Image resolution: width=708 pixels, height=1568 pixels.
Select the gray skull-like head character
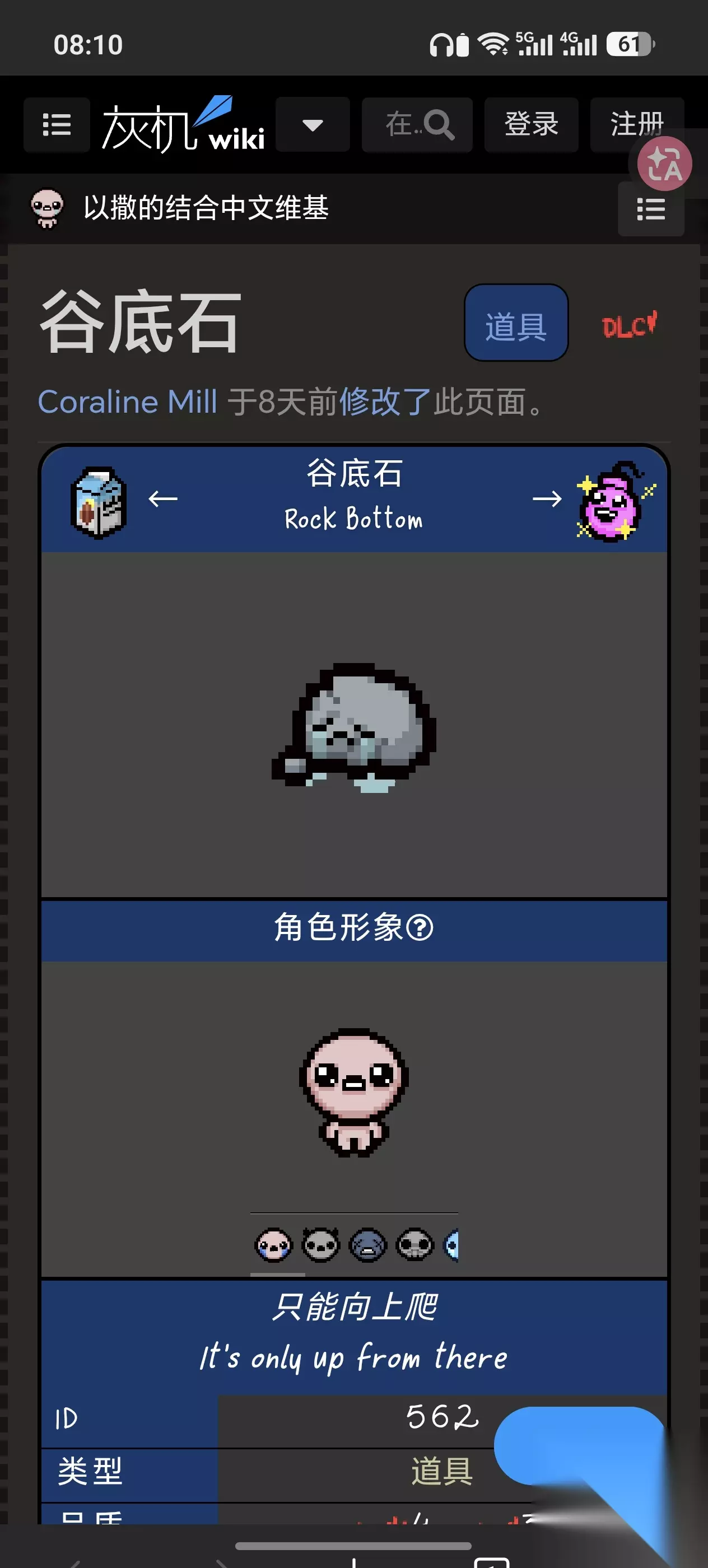pos(414,1244)
